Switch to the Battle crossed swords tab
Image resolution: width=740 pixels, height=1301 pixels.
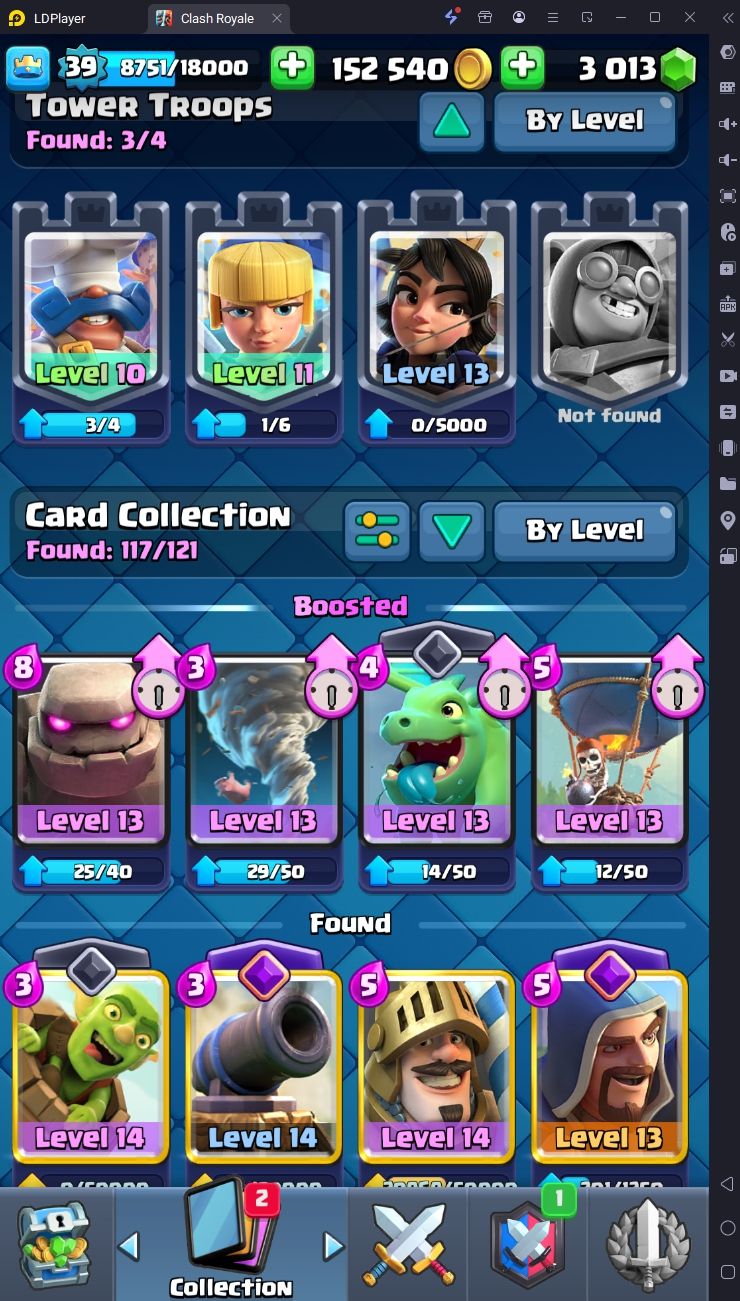click(x=408, y=1244)
